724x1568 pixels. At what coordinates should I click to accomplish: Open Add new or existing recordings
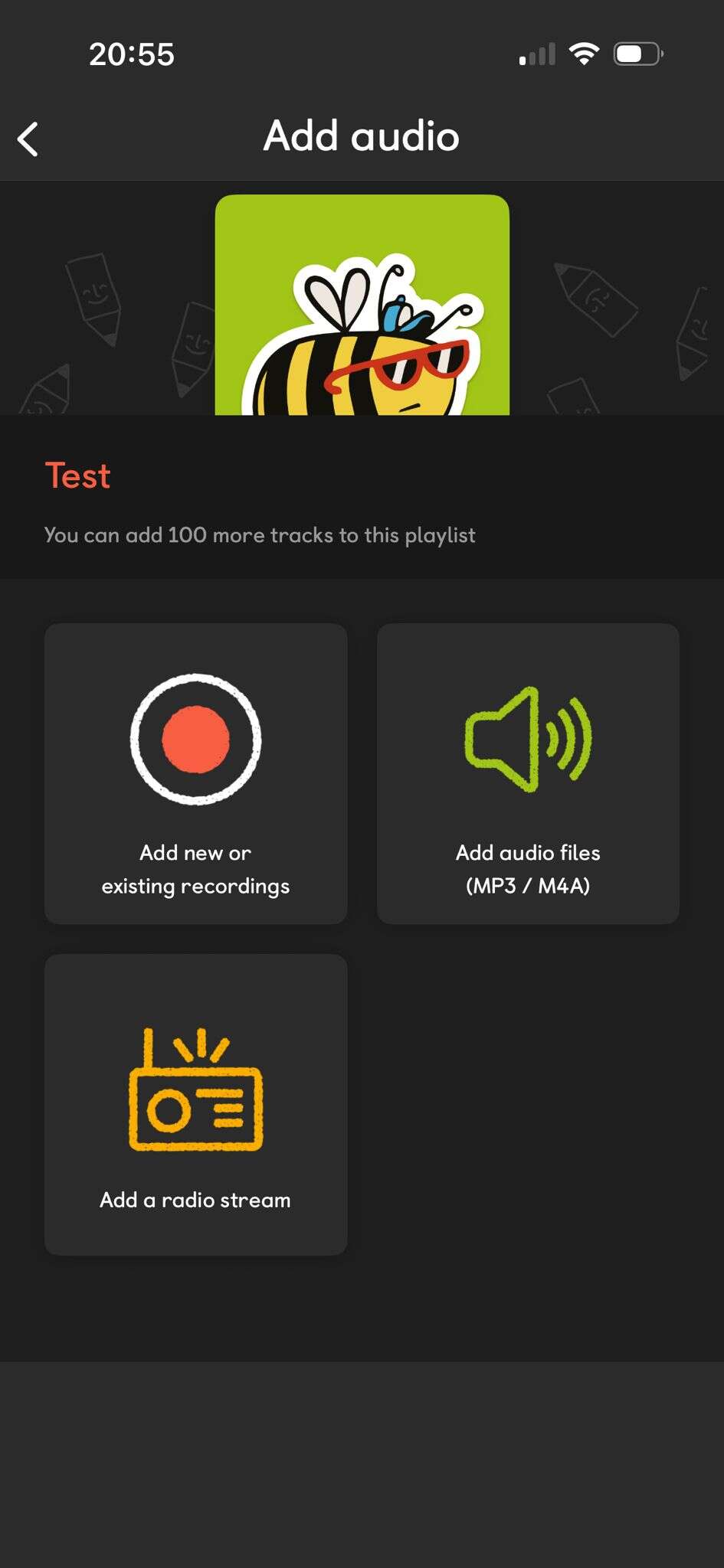tap(195, 773)
